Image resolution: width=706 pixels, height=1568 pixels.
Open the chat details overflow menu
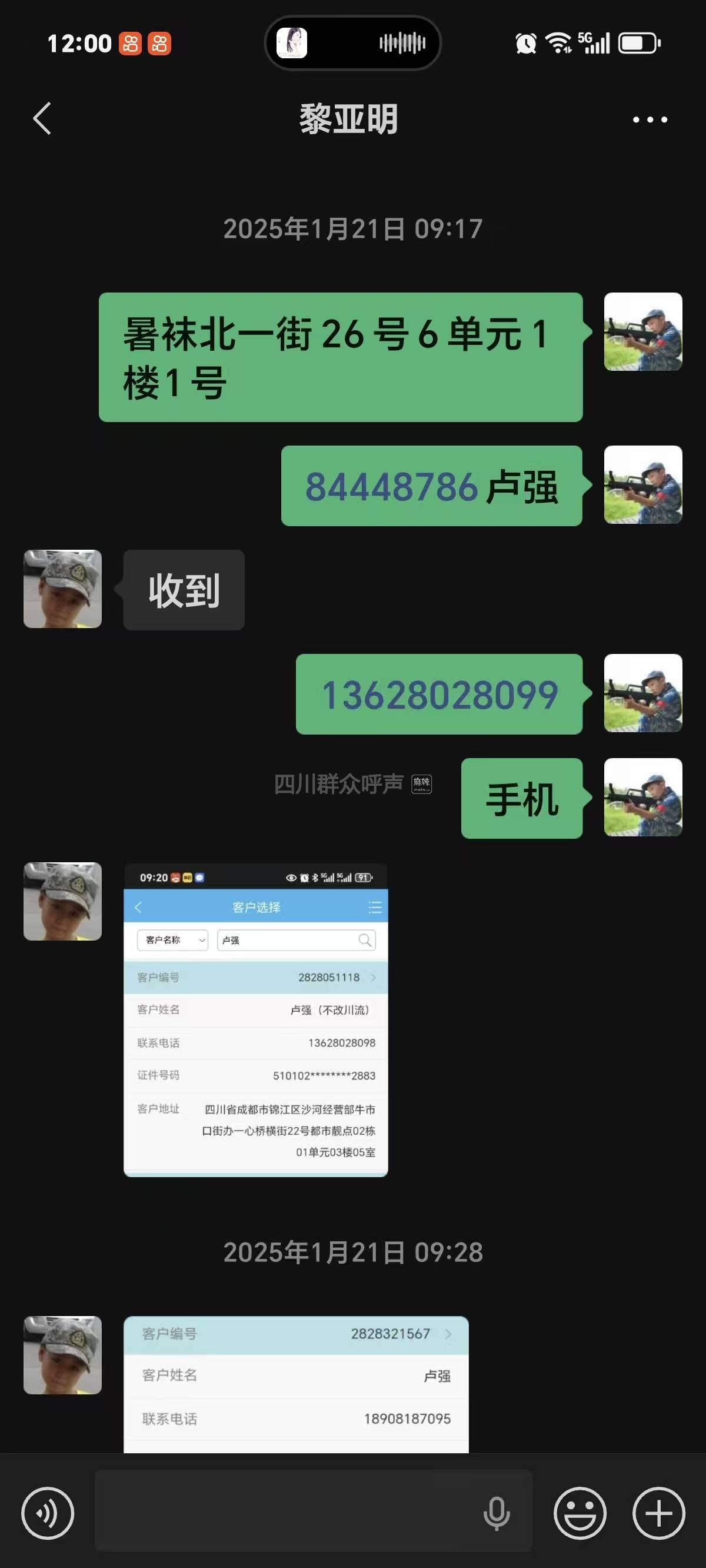point(650,120)
